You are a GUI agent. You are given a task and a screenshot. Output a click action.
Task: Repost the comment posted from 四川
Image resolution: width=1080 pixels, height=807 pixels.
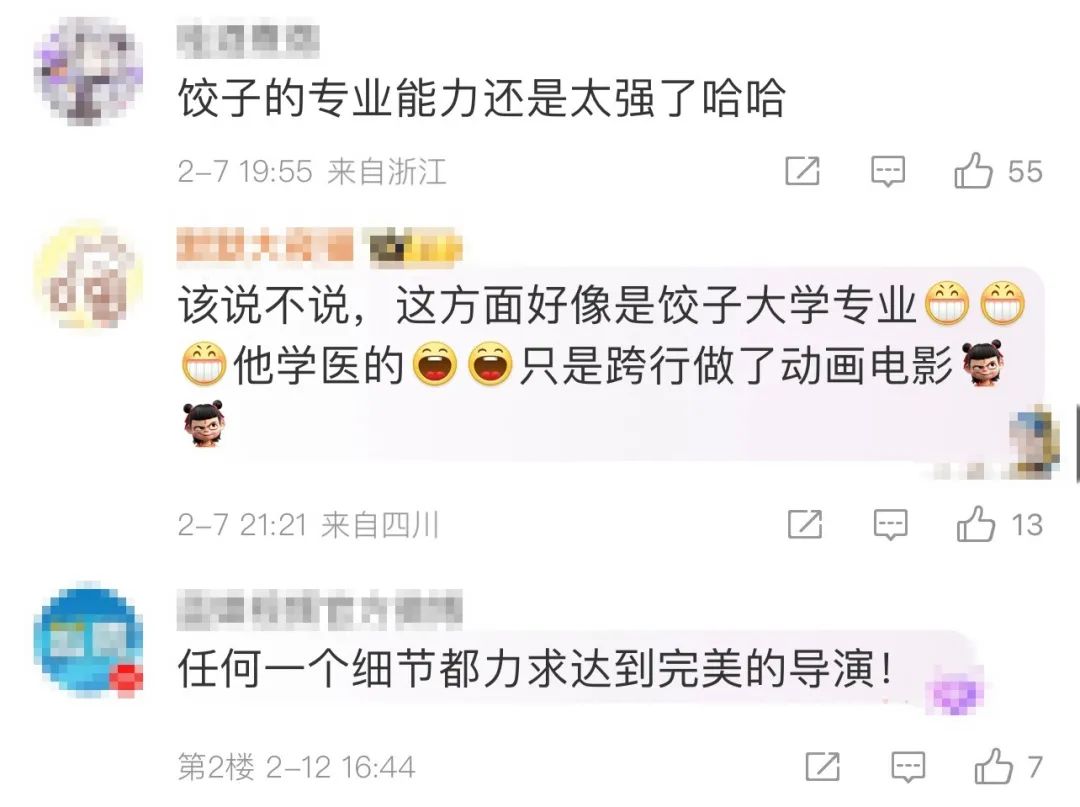pyautogui.click(x=805, y=524)
